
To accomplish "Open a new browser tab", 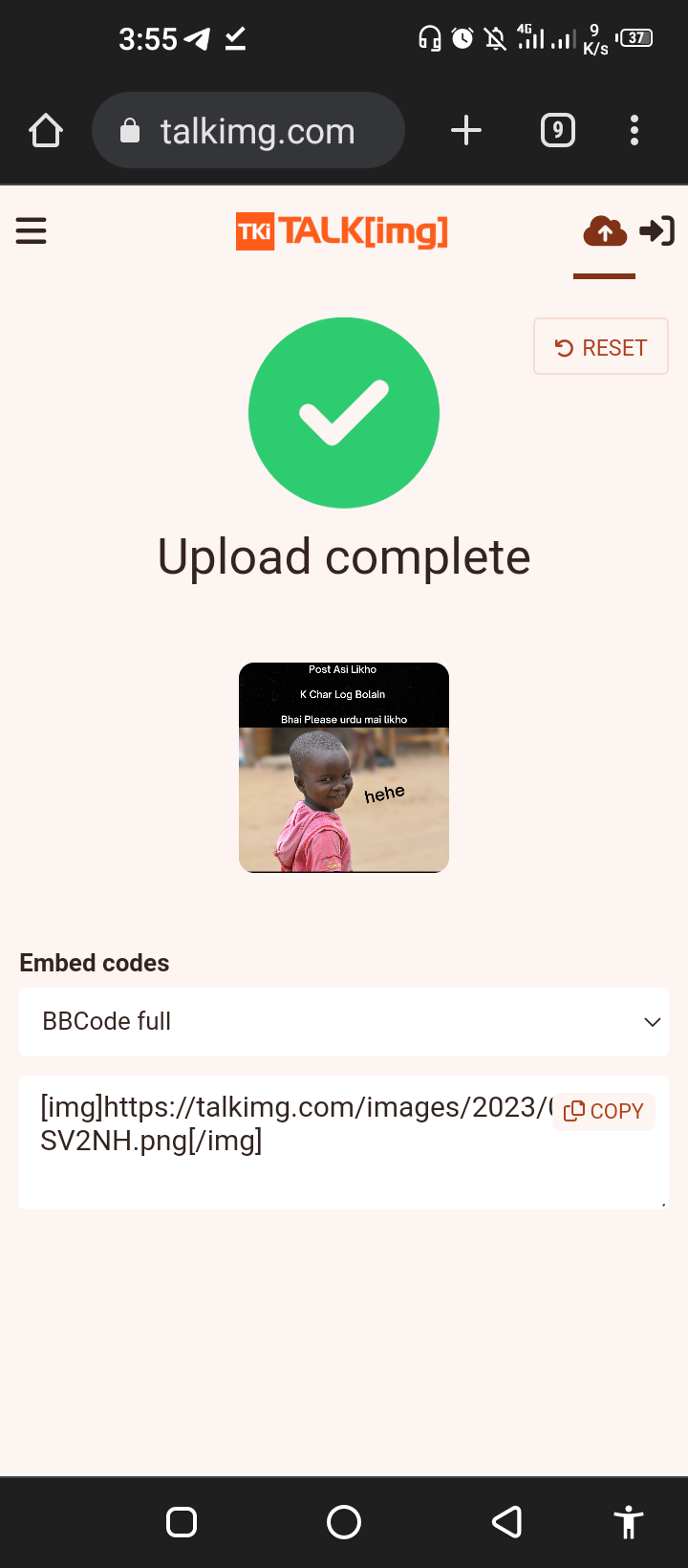I will (x=466, y=131).
